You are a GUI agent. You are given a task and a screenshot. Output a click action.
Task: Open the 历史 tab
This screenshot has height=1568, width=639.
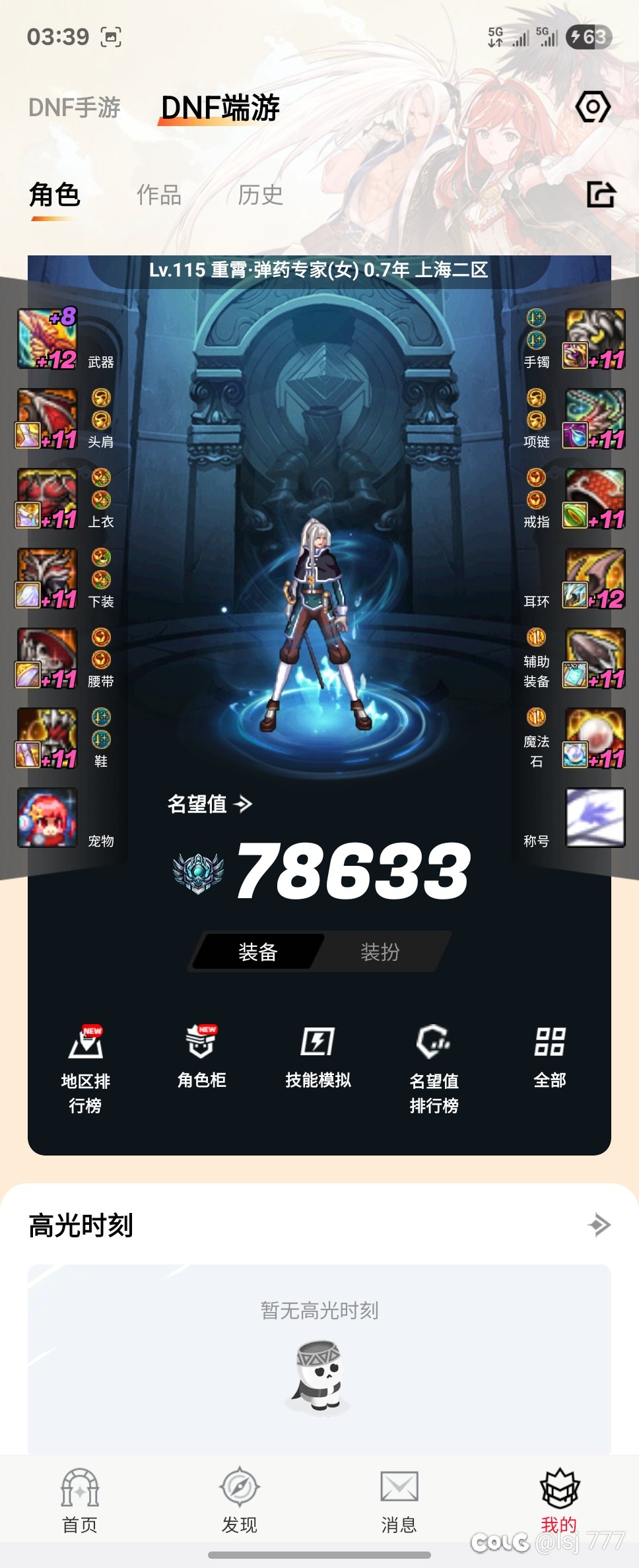260,195
